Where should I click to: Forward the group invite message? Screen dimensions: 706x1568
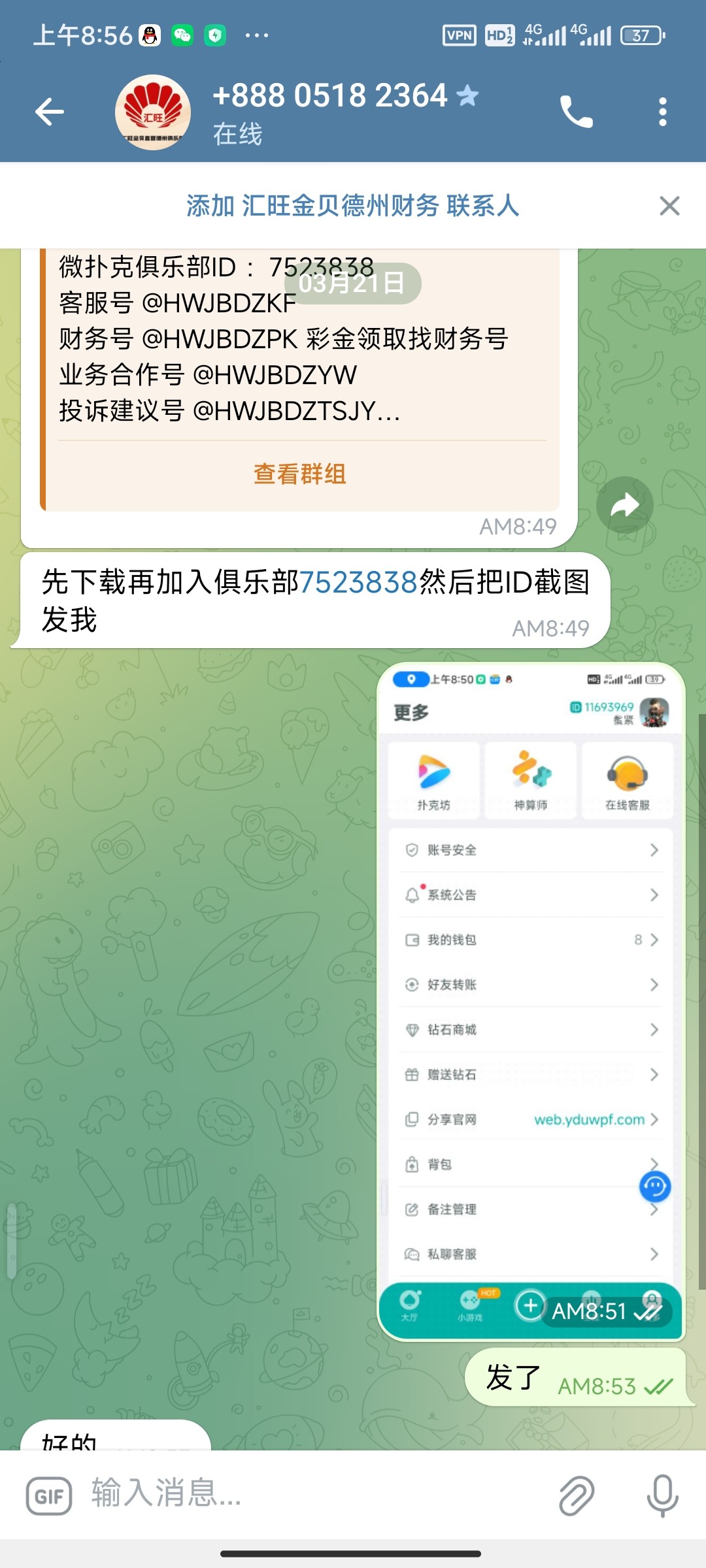(x=624, y=505)
